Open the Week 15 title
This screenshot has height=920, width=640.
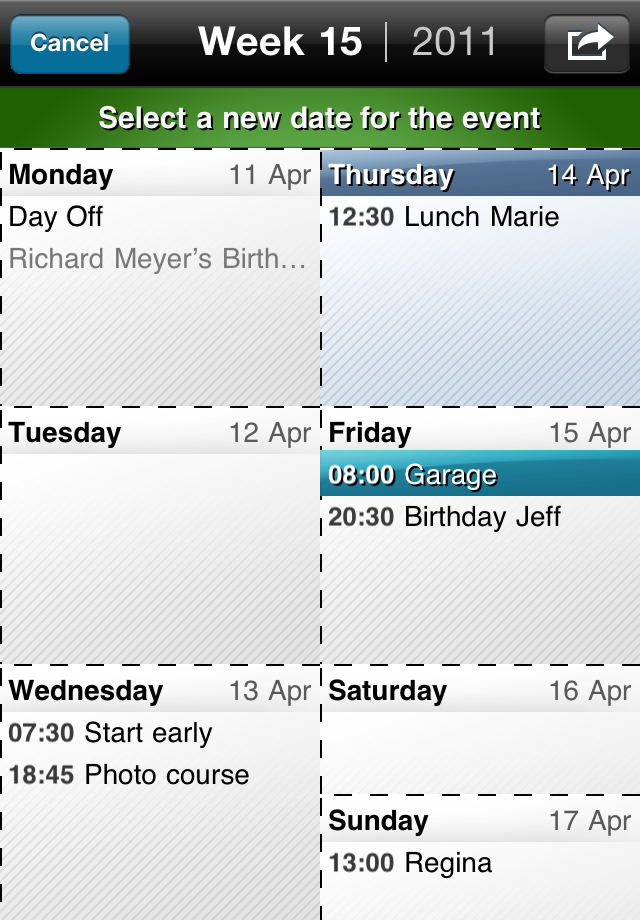coord(280,42)
